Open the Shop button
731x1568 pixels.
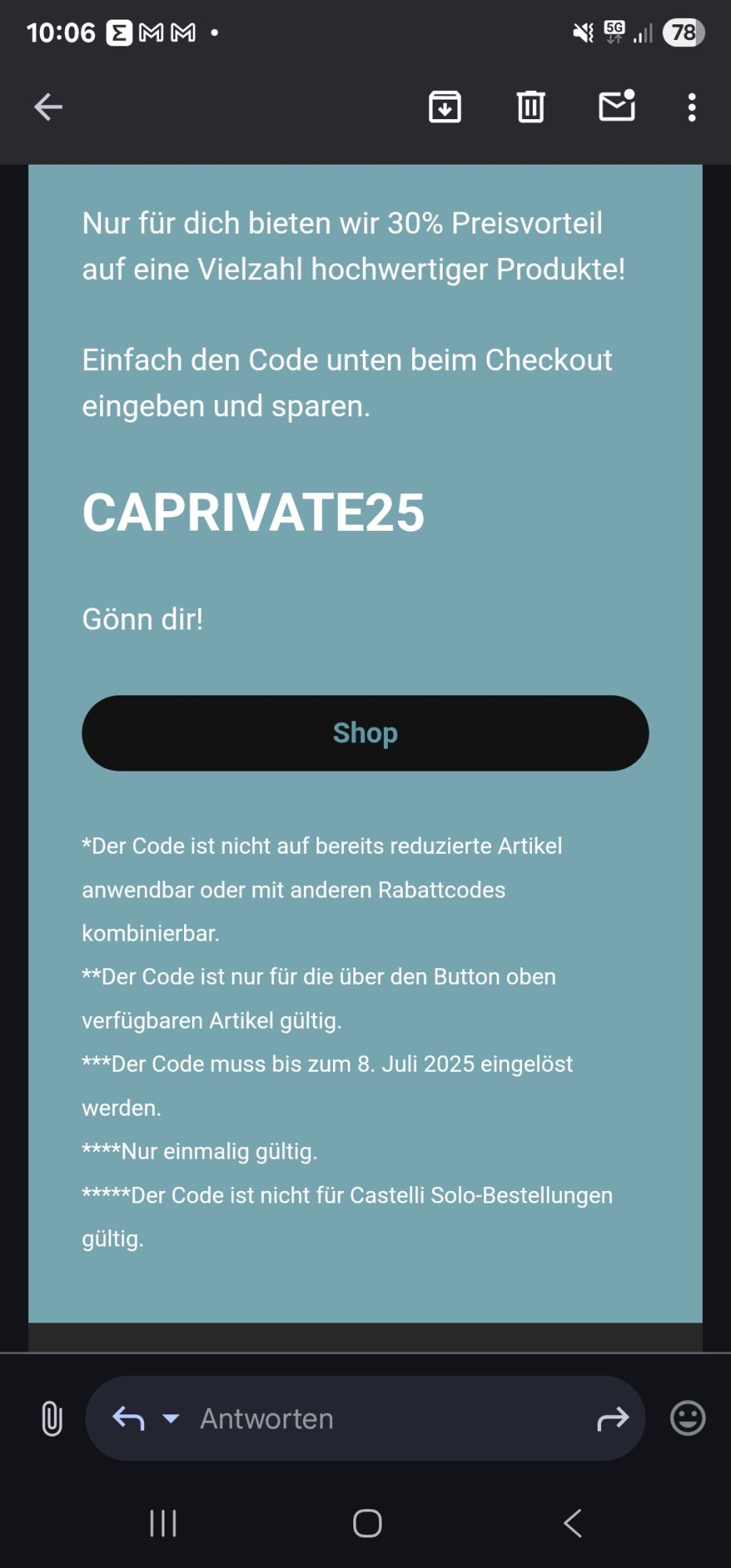[365, 733]
